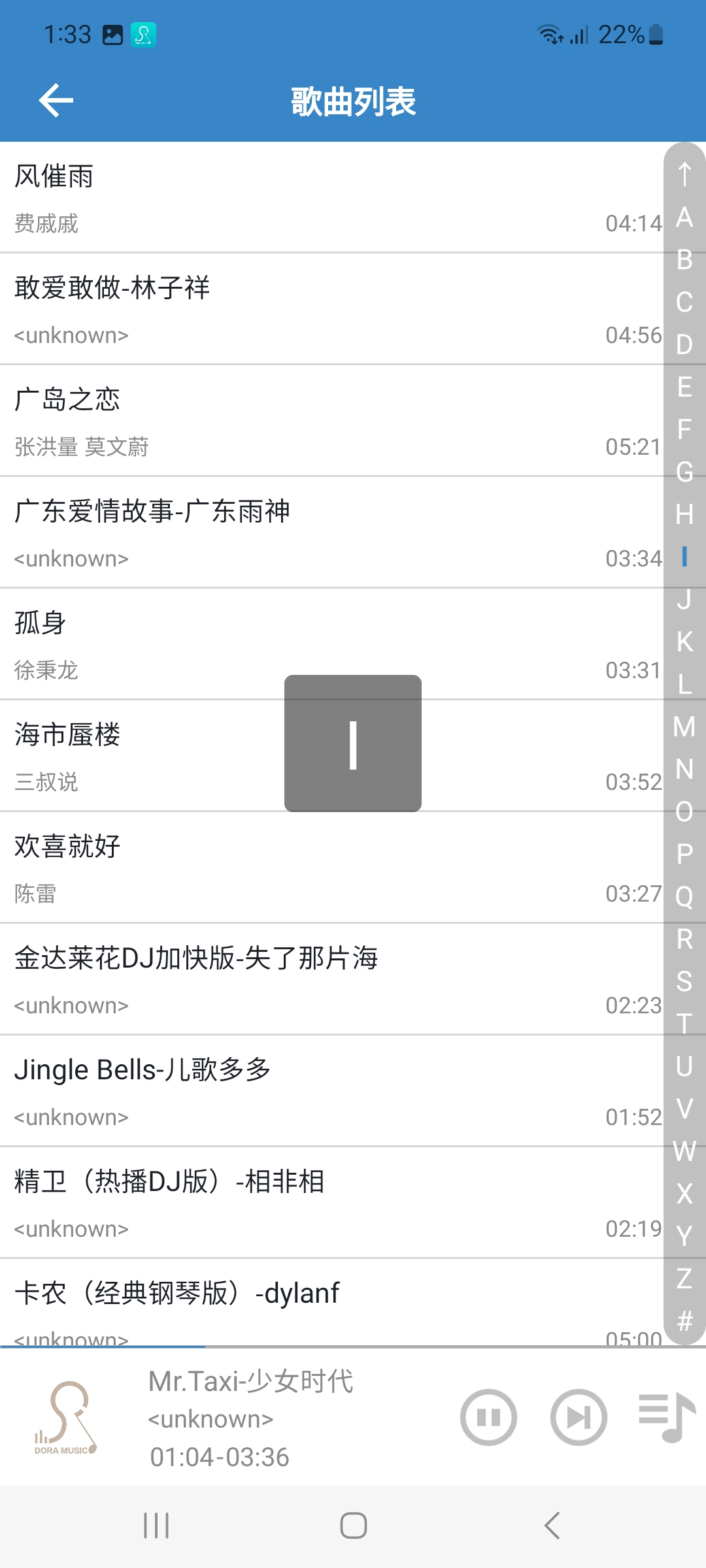Screen dimensions: 706x1568
Task: Jump to letter S in the index
Action: click(684, 981)
